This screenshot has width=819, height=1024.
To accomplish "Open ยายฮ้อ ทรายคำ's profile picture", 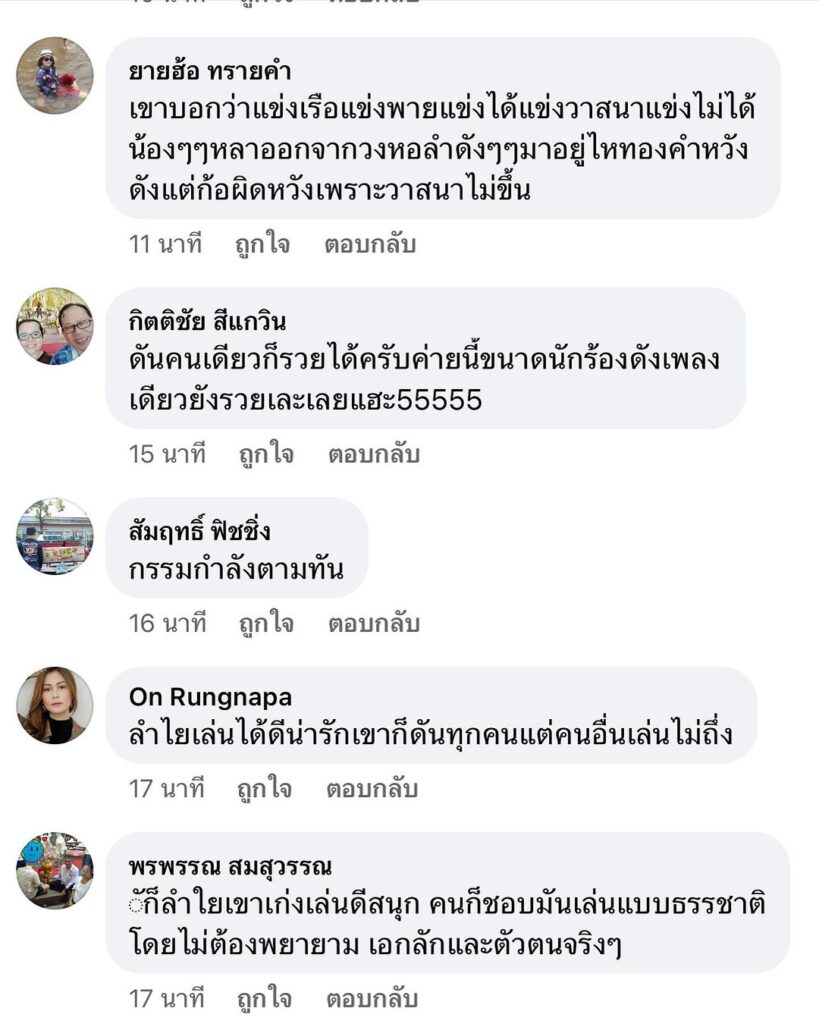I will [55, 76].
